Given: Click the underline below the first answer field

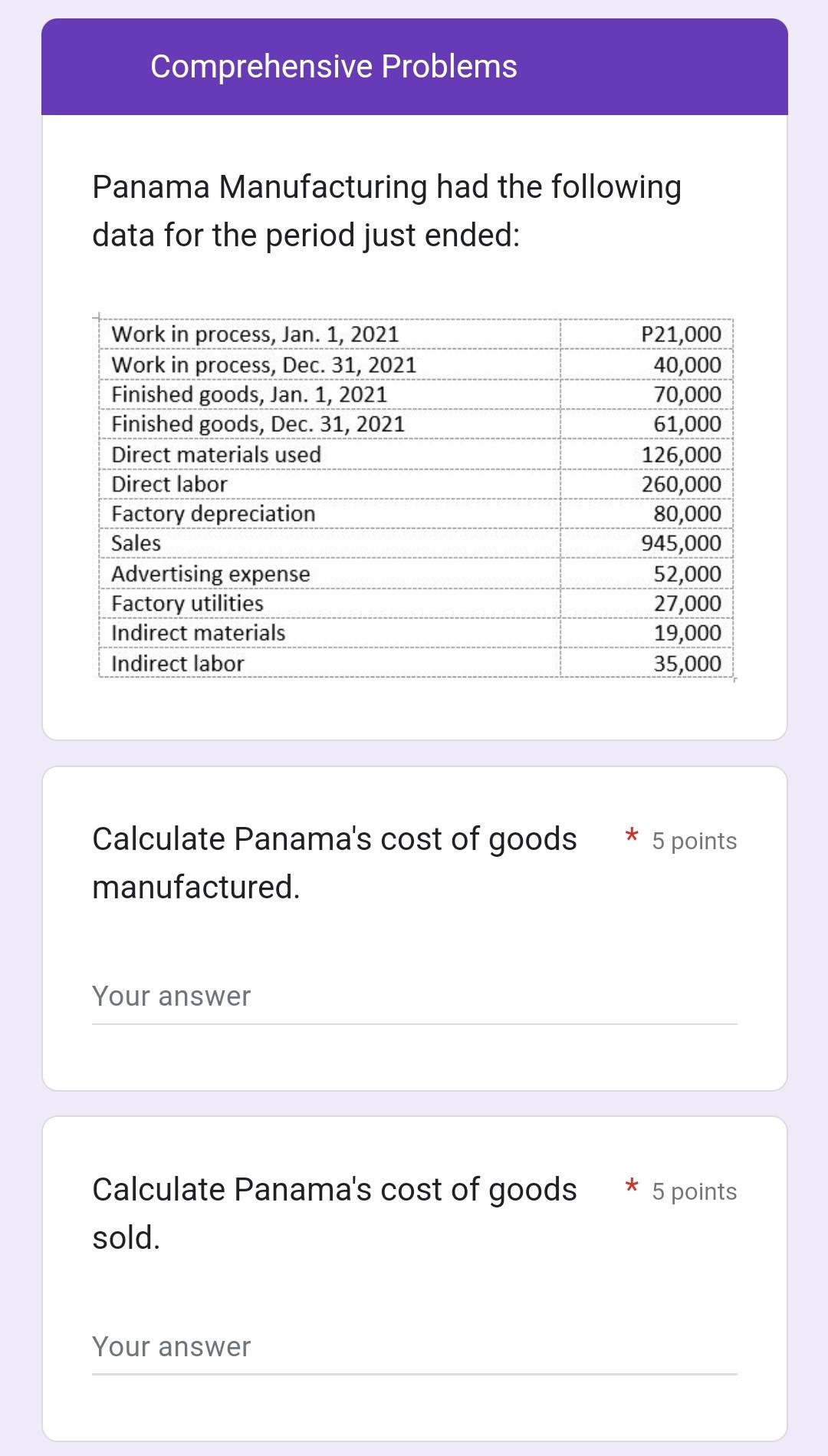Looking at the screenshot, I should point(414,1023).
